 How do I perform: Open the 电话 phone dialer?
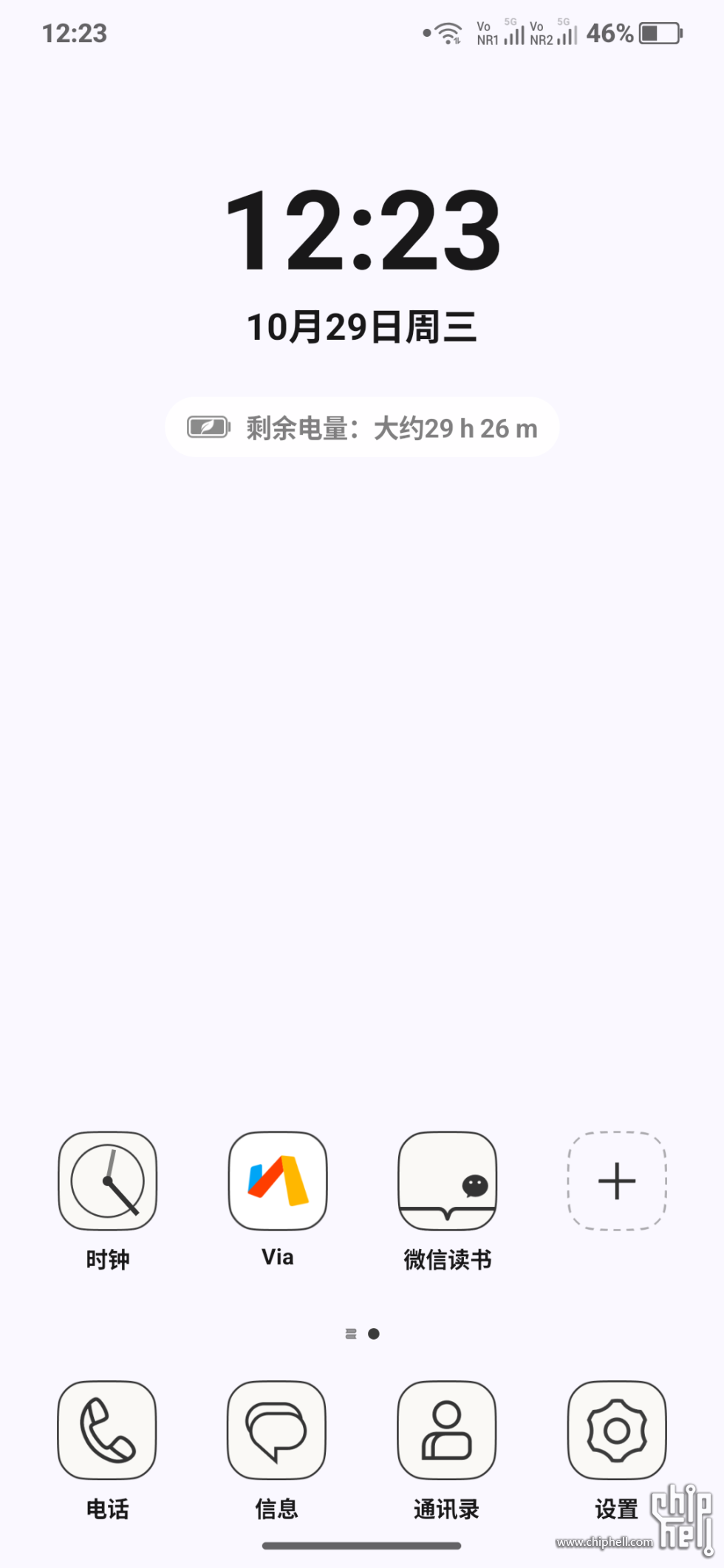(108, 1430)
